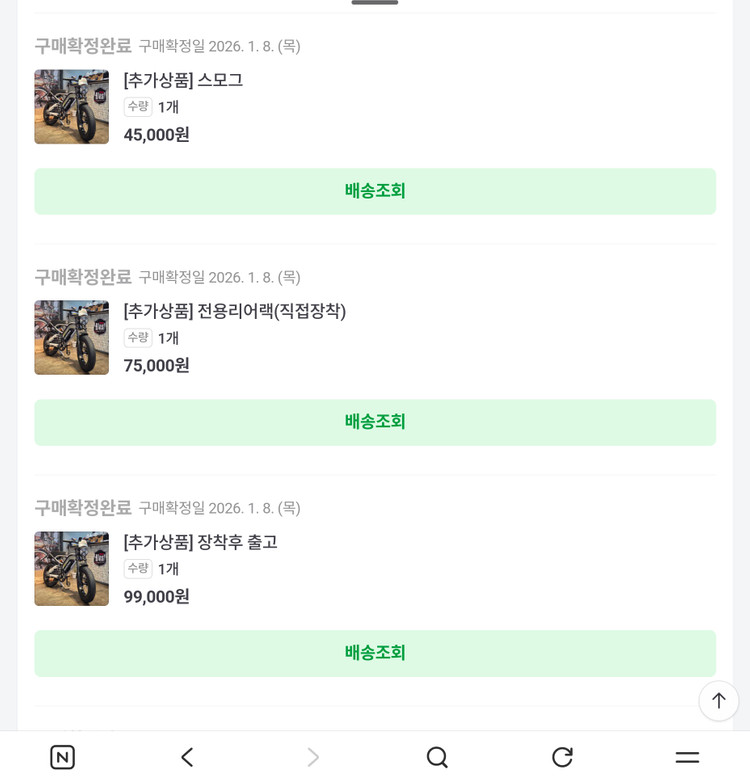
Task: Open the hamburger menu icon
Action: coord(687,757)
